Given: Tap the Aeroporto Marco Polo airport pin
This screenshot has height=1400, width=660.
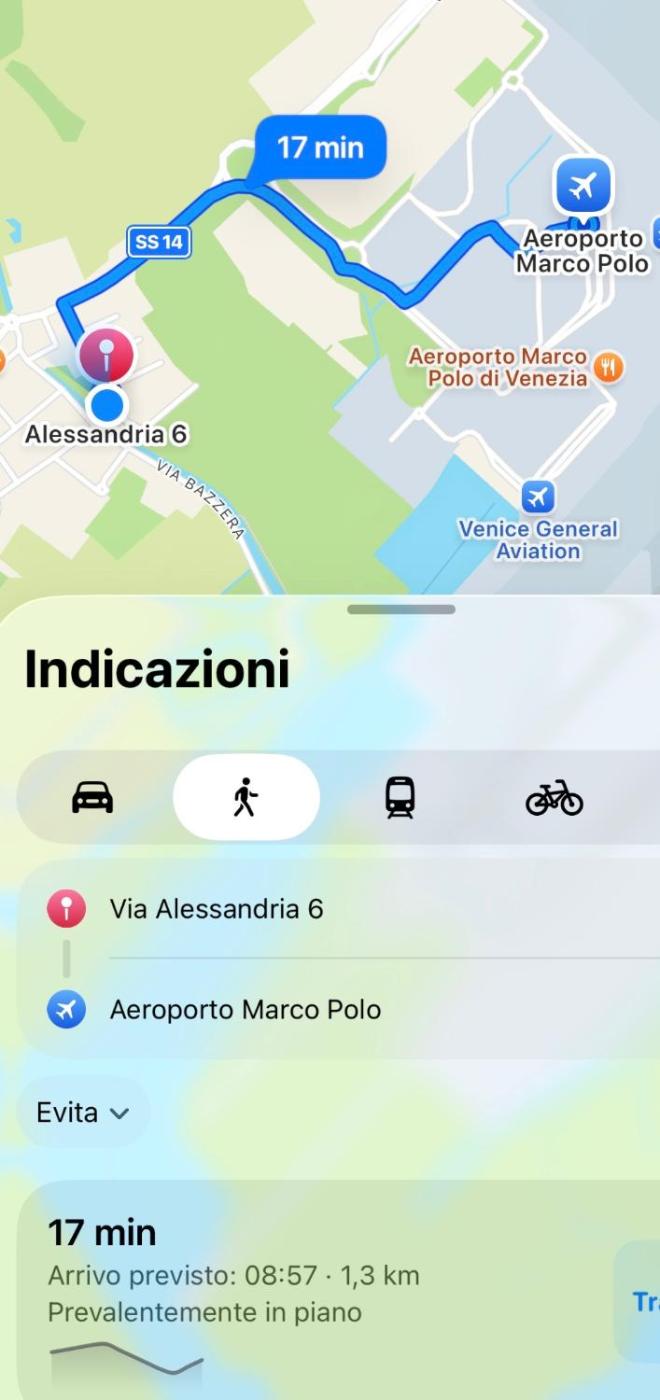Looking at the screenshot, I should point(583,186).
